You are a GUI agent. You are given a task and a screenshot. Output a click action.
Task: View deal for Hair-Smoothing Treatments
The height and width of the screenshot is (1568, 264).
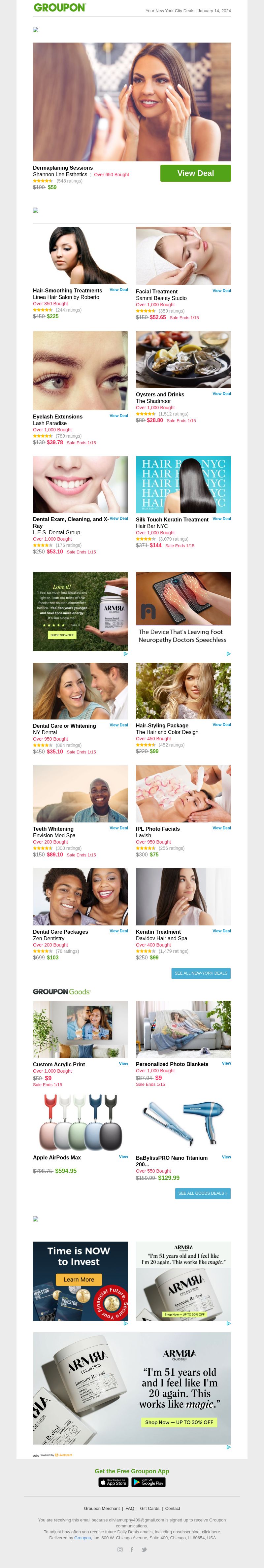[118, 290]
